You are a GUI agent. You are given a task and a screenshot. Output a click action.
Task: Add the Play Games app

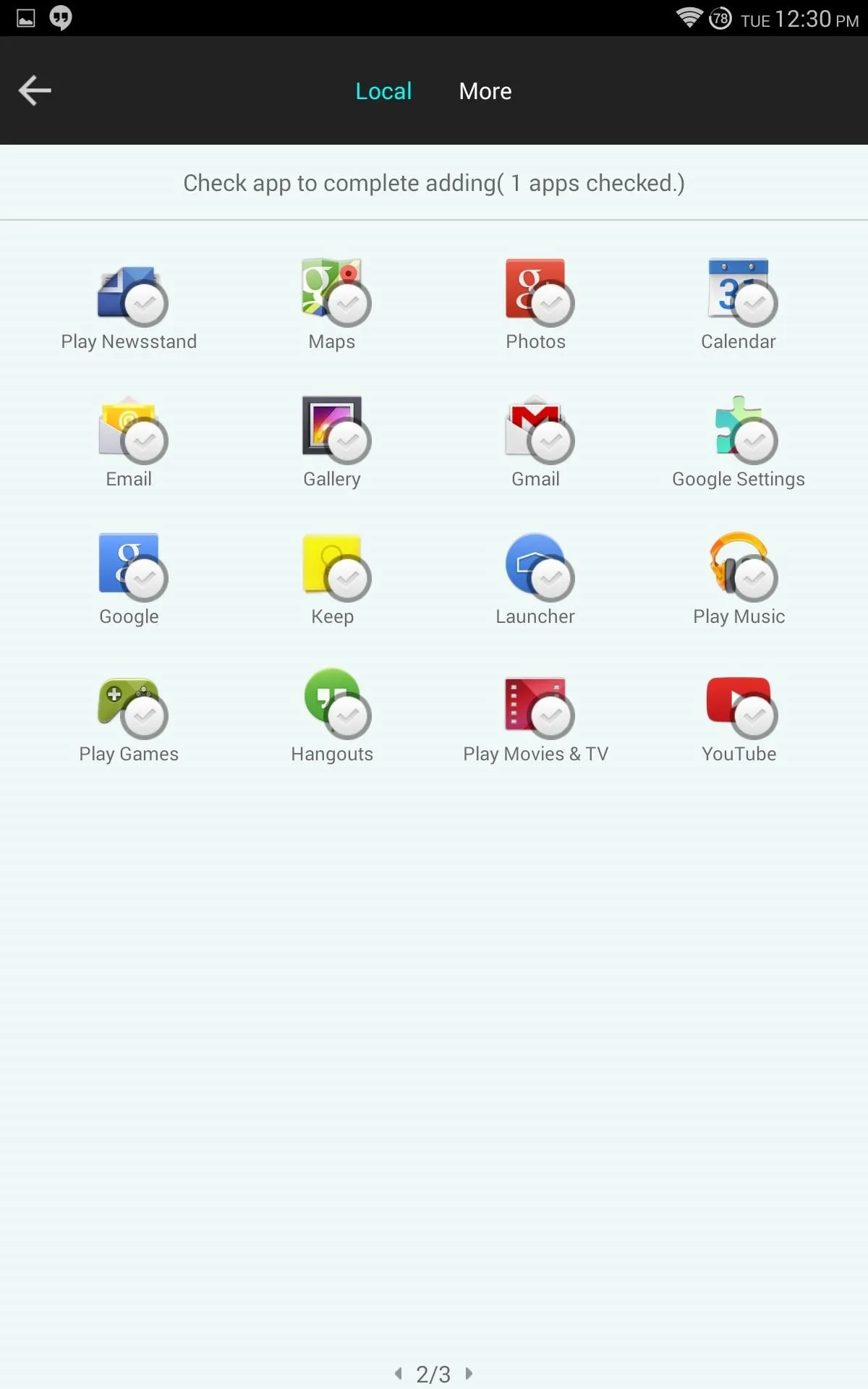tap(129, 716)
